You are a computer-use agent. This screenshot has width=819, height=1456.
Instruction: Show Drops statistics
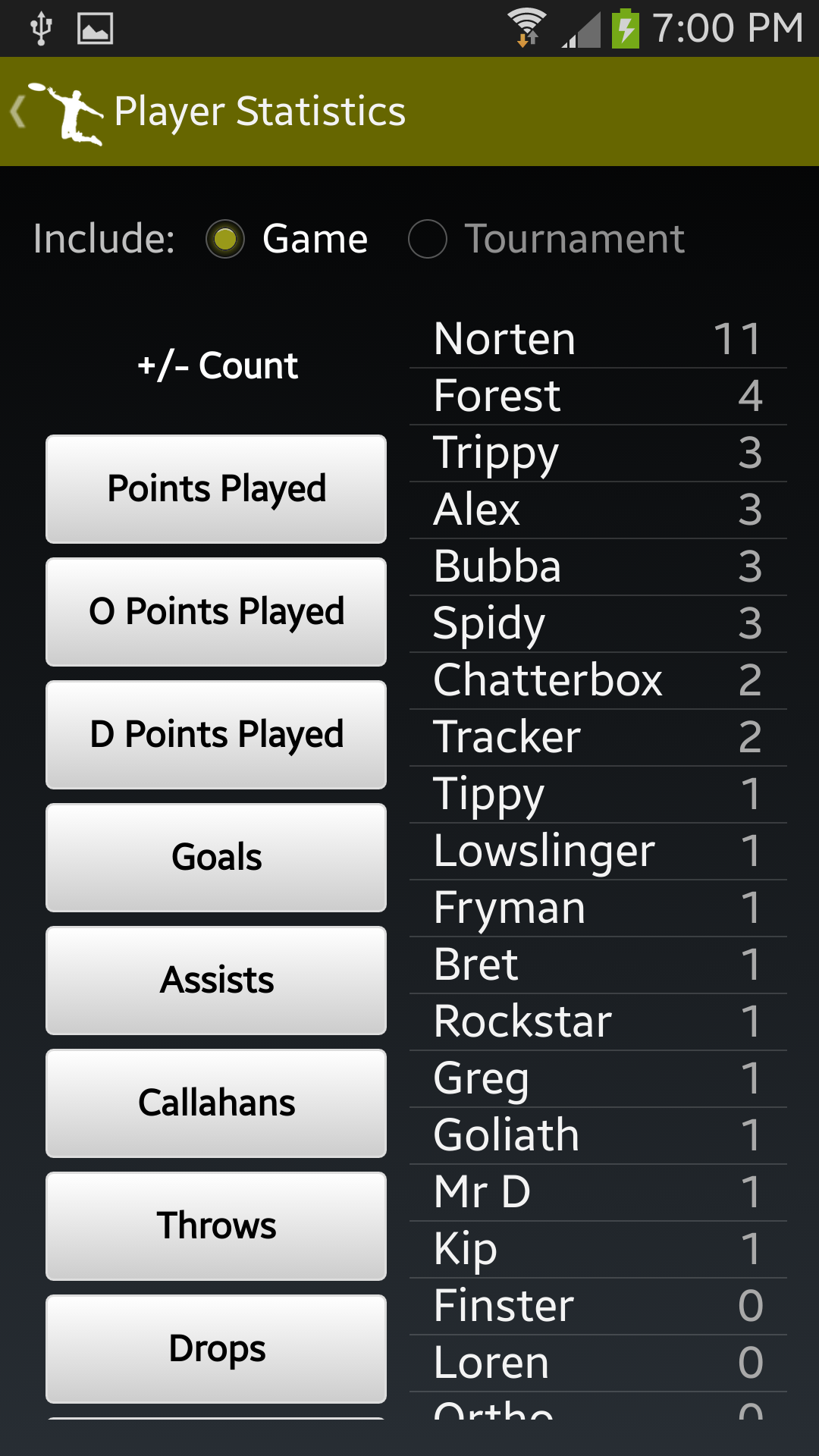(x=216, y=1349)
